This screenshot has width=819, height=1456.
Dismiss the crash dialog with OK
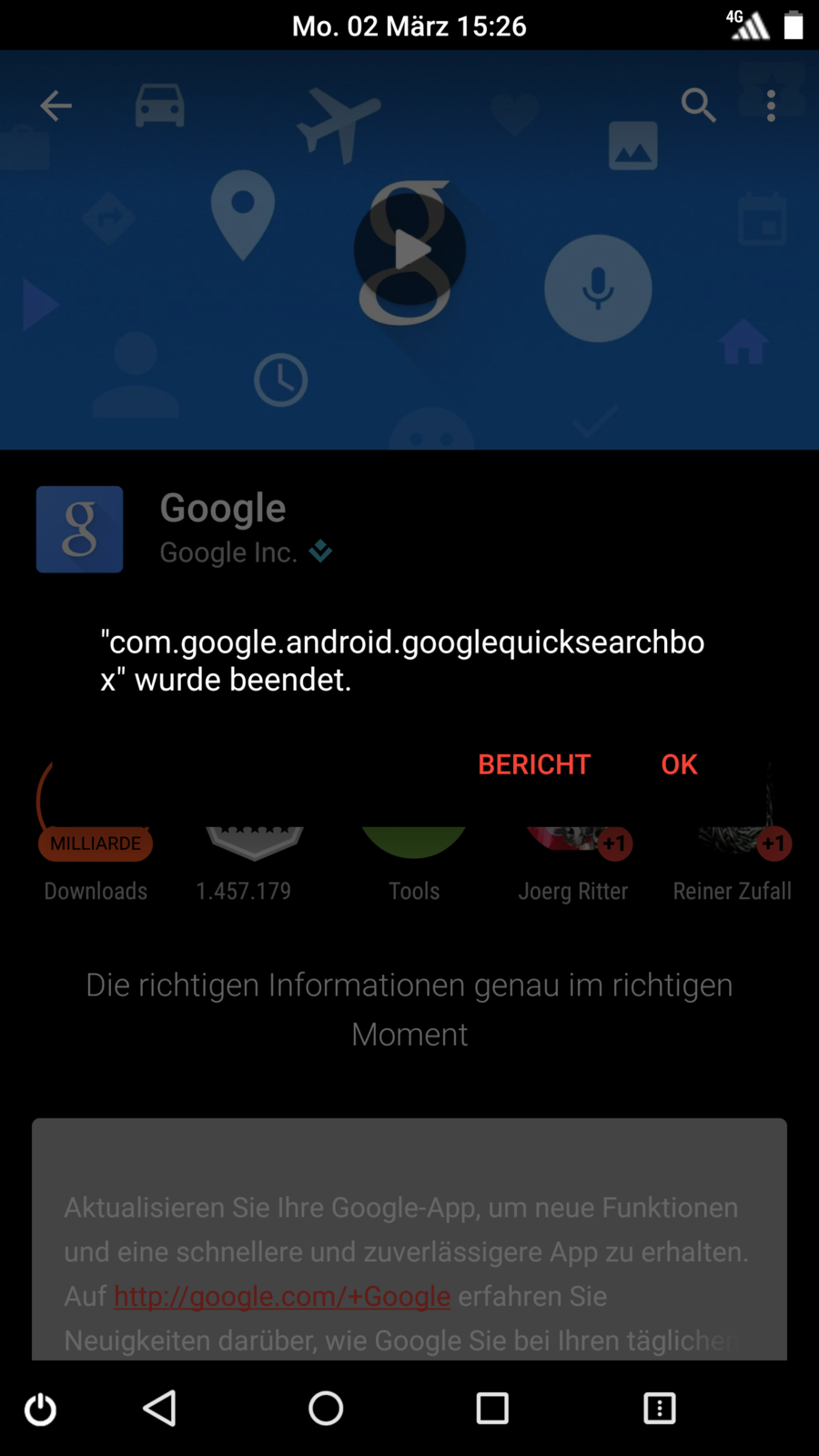click(679, 764)
